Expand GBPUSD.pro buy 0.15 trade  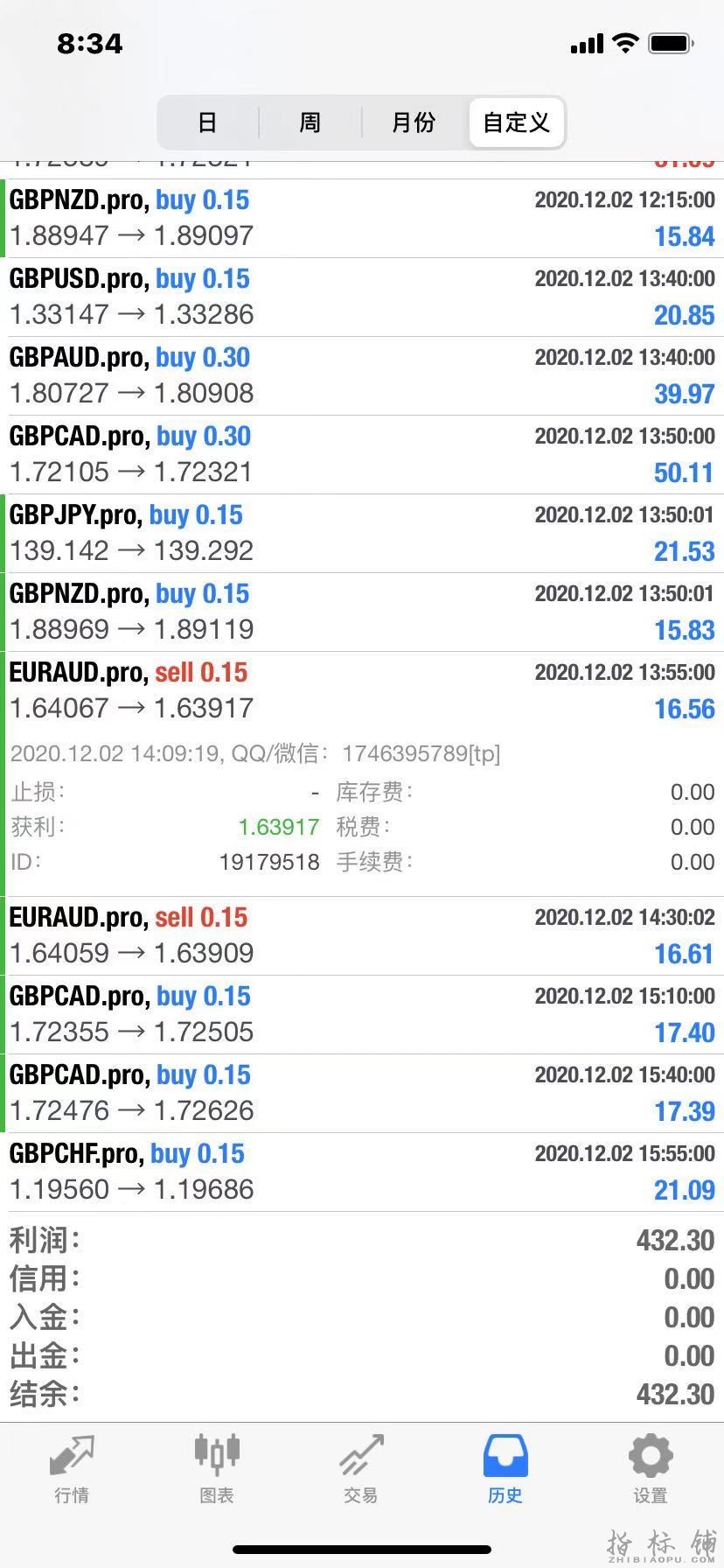click(x=362, y=297)
